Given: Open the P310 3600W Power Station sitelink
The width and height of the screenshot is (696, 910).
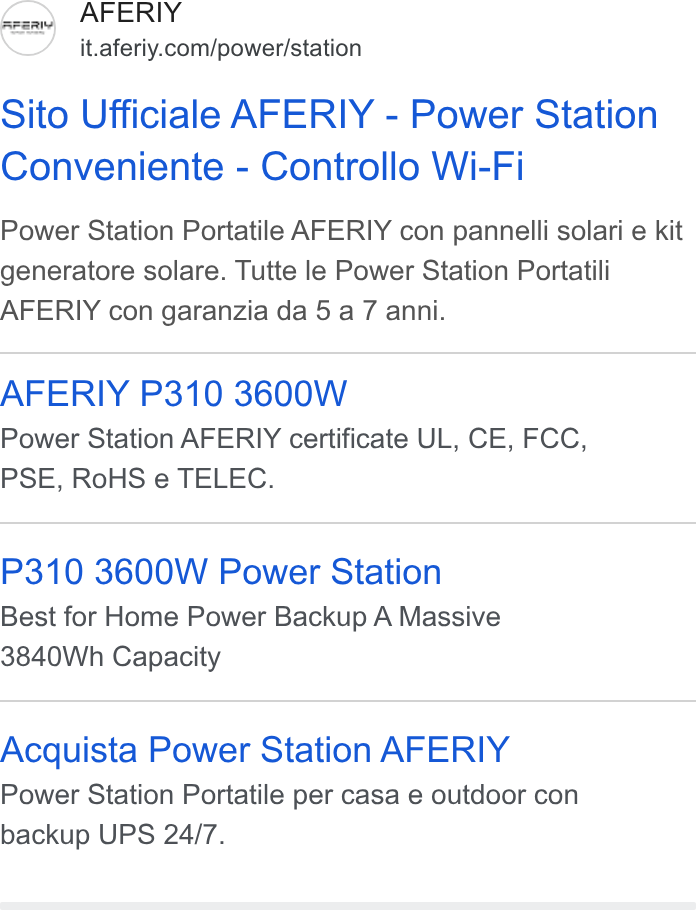Looking at the screenshot, I should [x=221, y=572].
